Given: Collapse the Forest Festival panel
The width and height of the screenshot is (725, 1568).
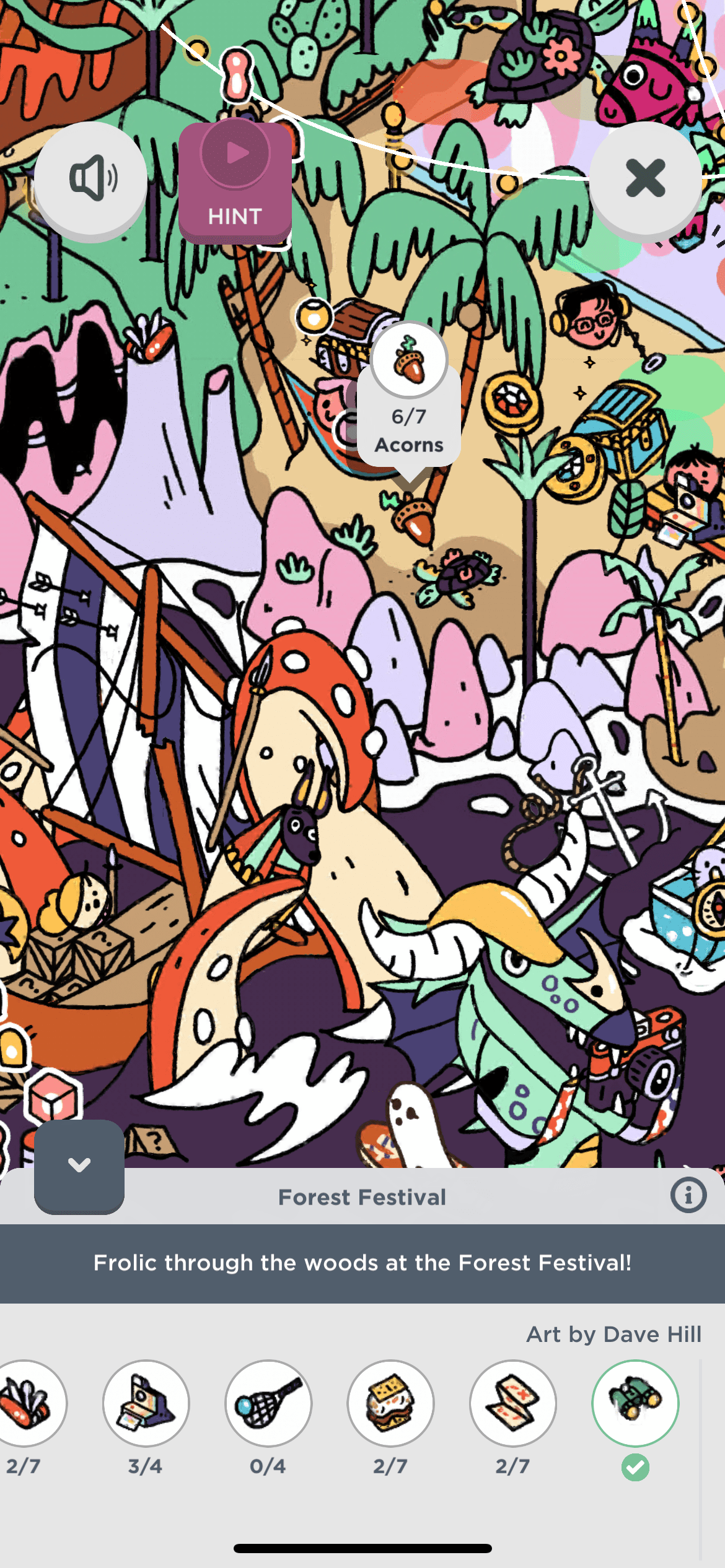Looking at the screenshot, I should pyautogui.click(x=79, y=1165).
